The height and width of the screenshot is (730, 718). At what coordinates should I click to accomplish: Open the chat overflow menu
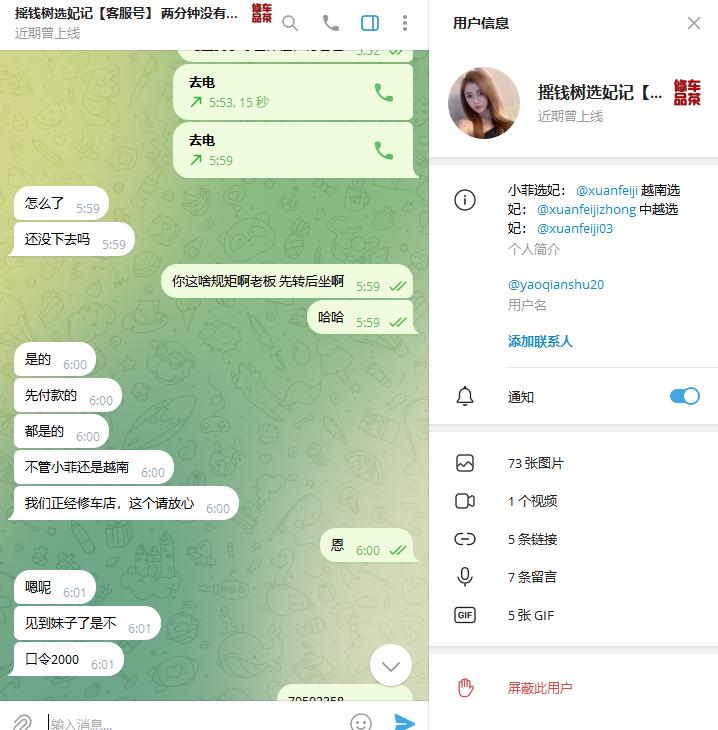(404, 23)
